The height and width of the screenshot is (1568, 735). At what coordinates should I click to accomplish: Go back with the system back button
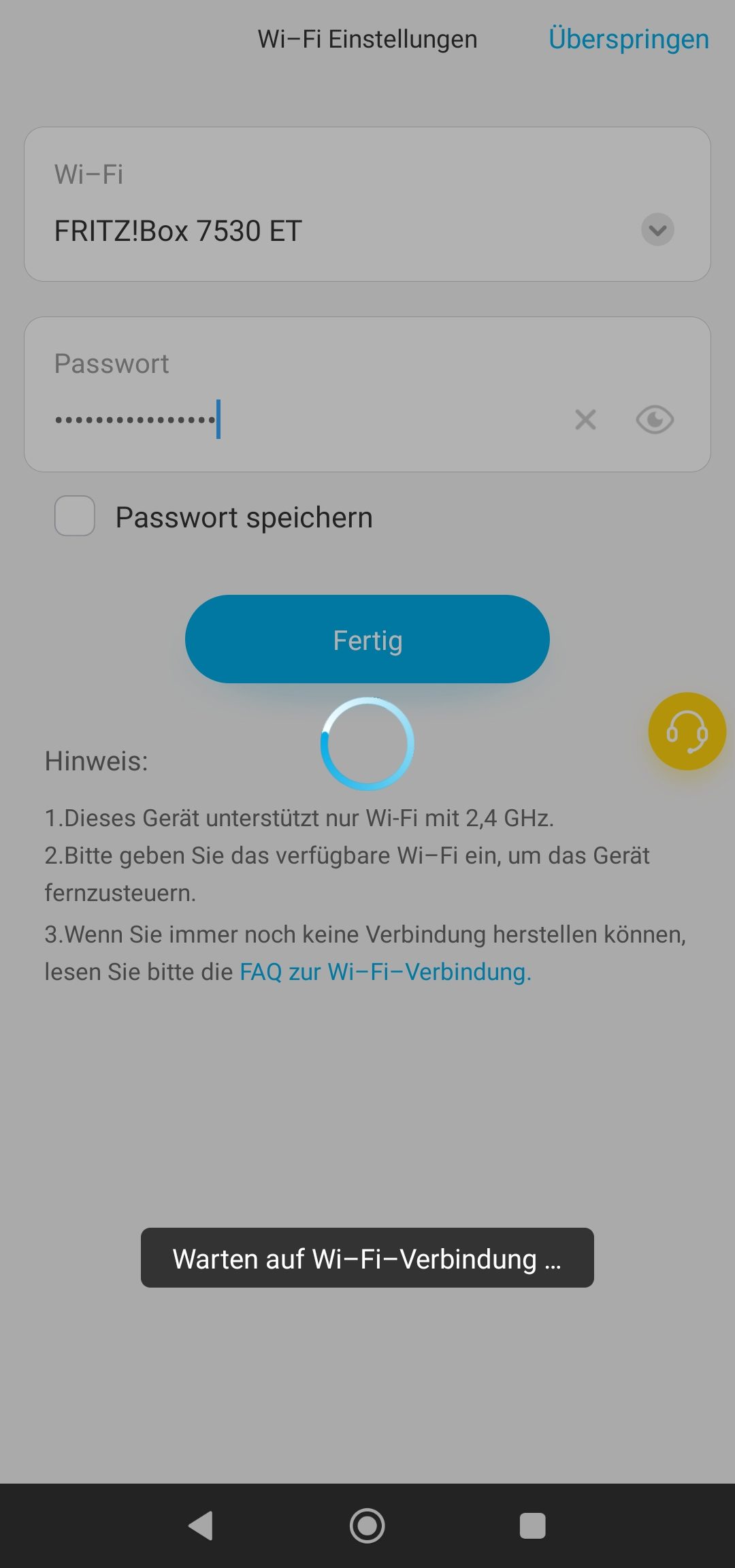201,1526
